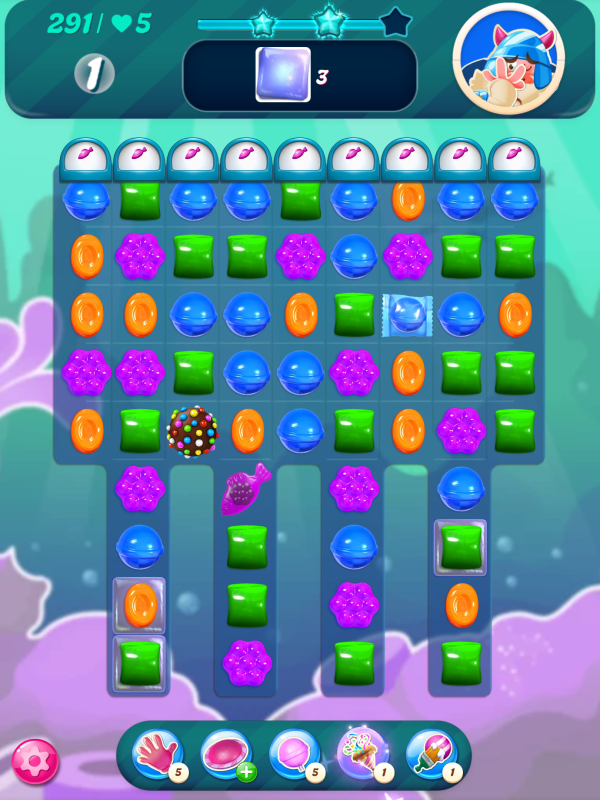Tap the color bomb chocolate candy
Screen dimensions: 600x800
click(x=193, y=431)
